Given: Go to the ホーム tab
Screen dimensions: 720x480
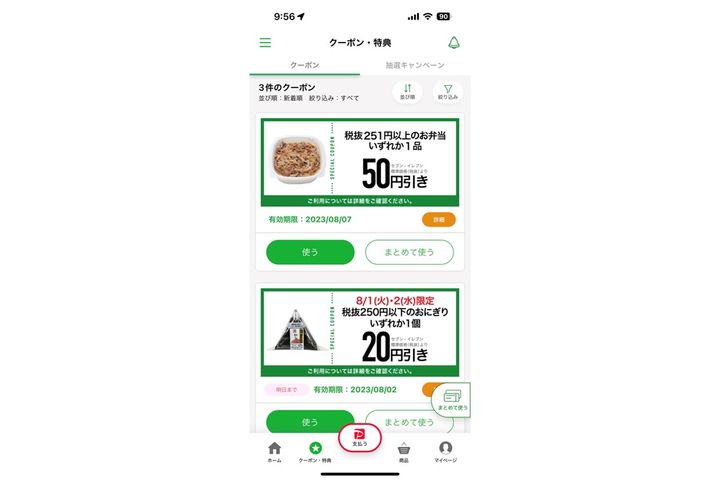Looking at the screenshot, I should (274, 452).
